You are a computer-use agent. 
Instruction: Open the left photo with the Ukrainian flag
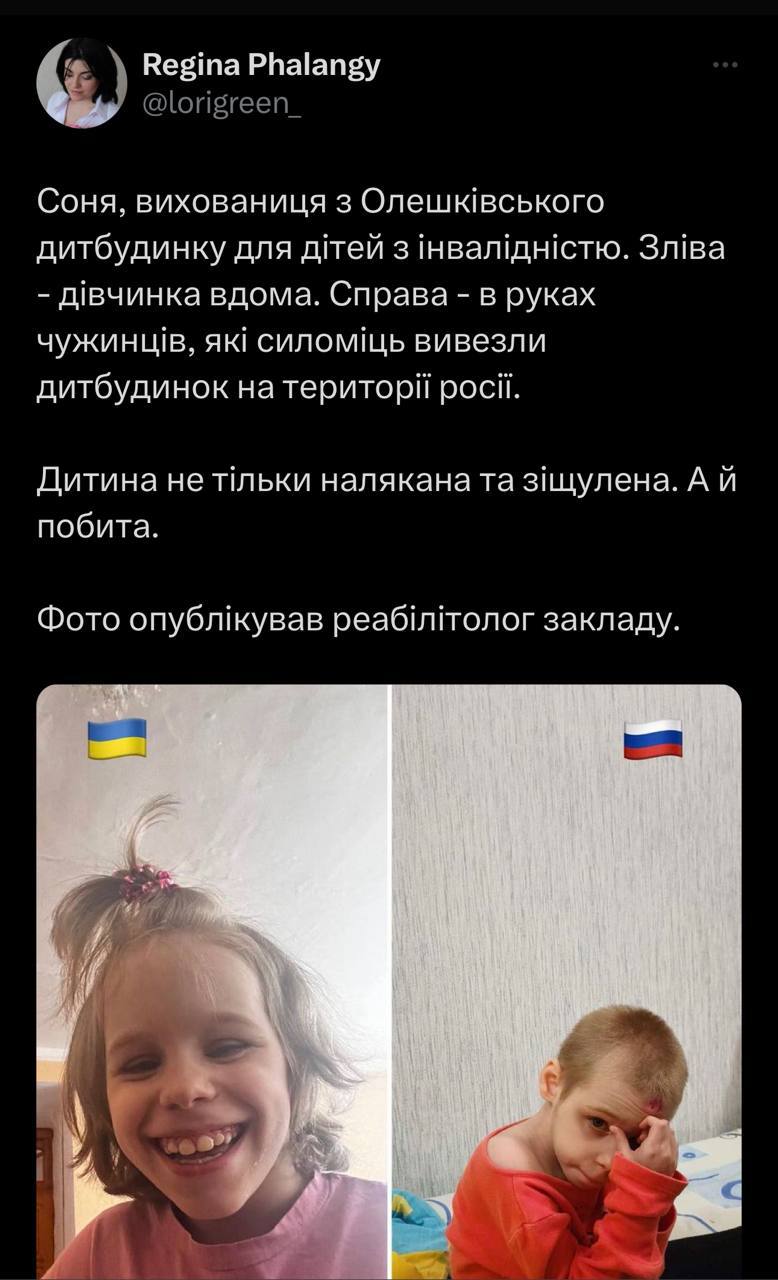212,980
